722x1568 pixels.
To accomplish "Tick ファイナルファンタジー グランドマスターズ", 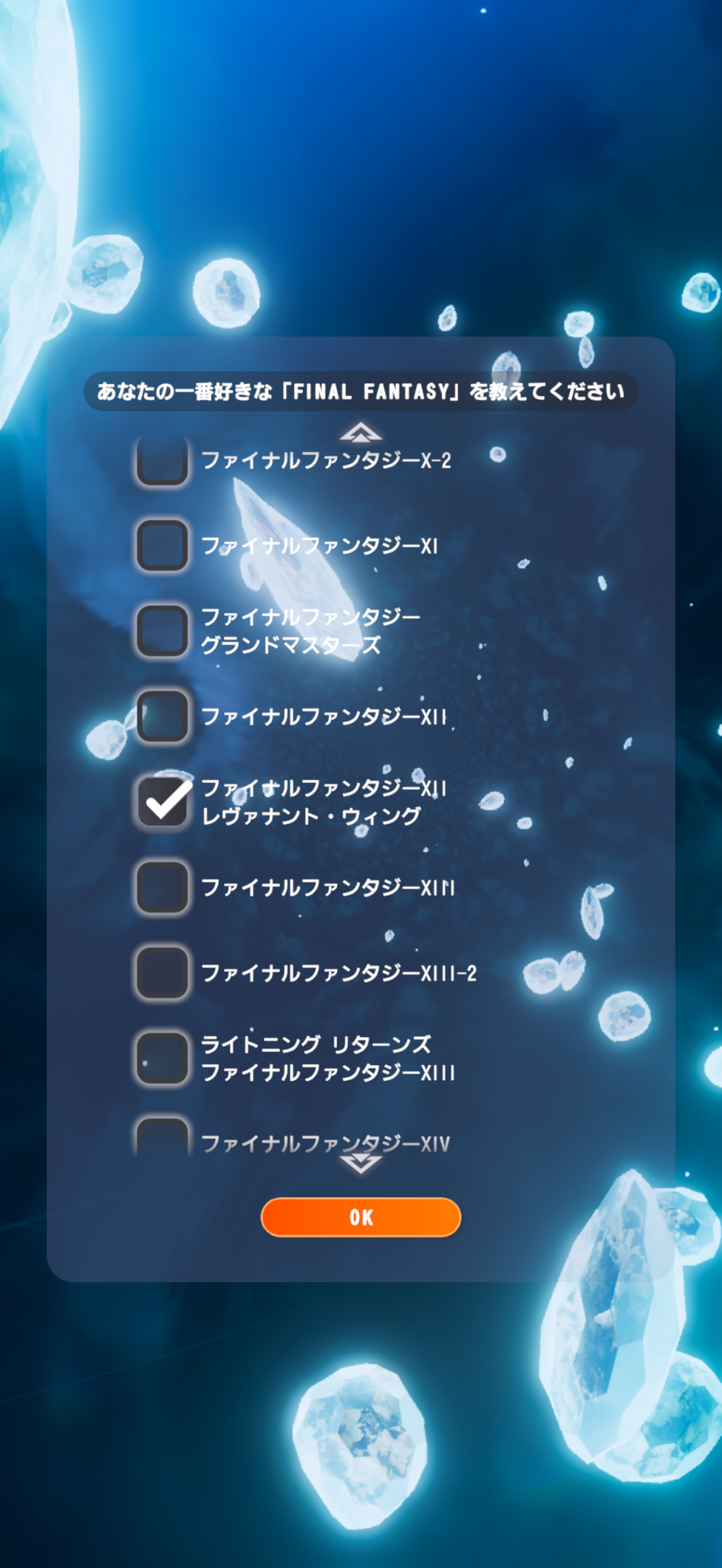I will click(163, 631).
